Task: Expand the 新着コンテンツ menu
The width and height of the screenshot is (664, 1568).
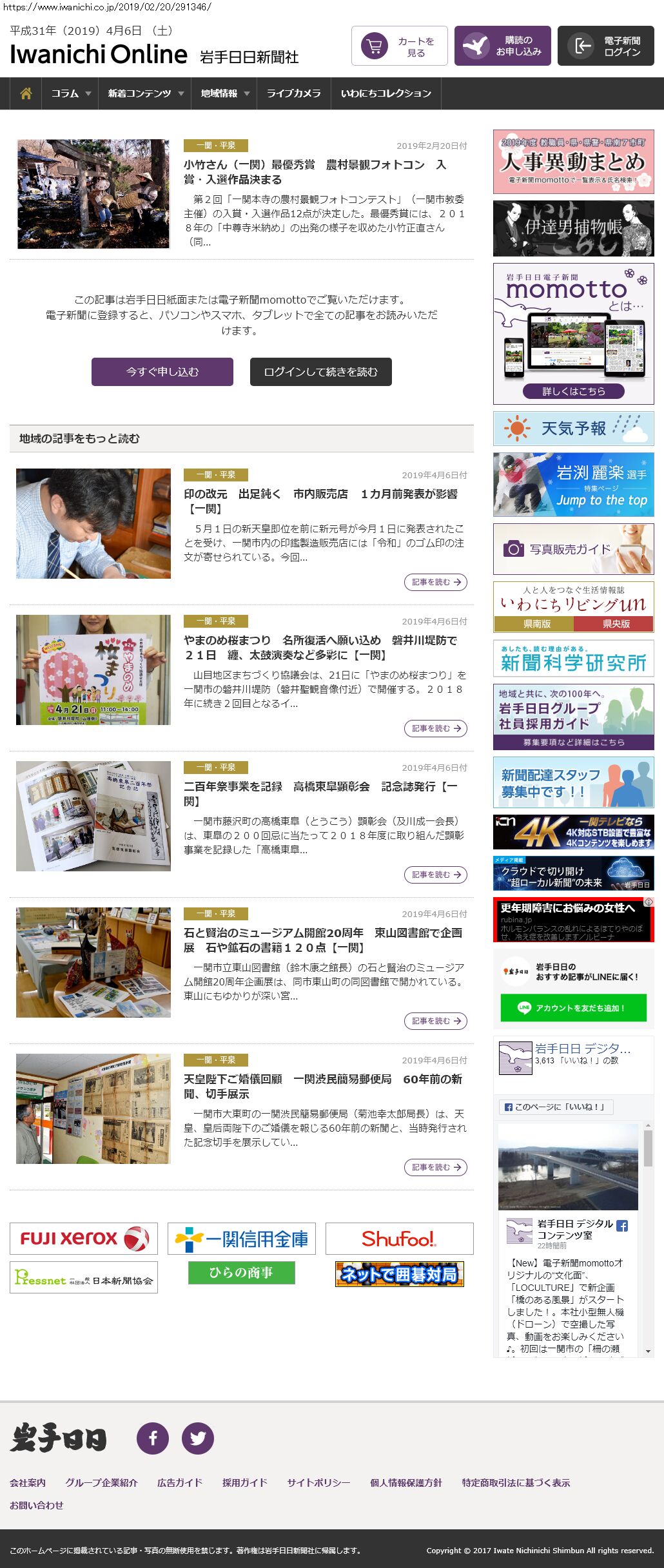Action: point(145,93)
